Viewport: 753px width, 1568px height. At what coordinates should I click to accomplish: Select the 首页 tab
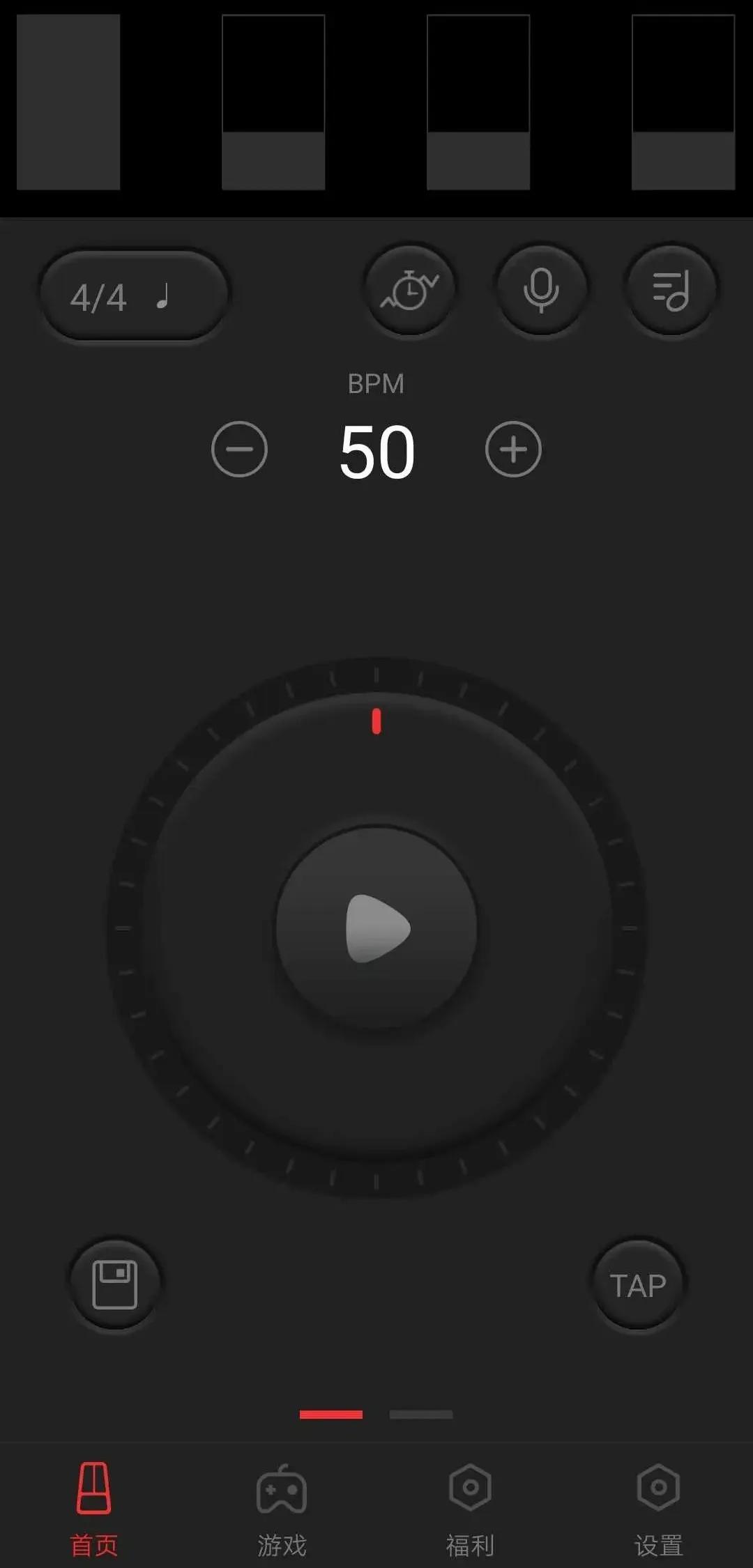(x=93, y=1505)
